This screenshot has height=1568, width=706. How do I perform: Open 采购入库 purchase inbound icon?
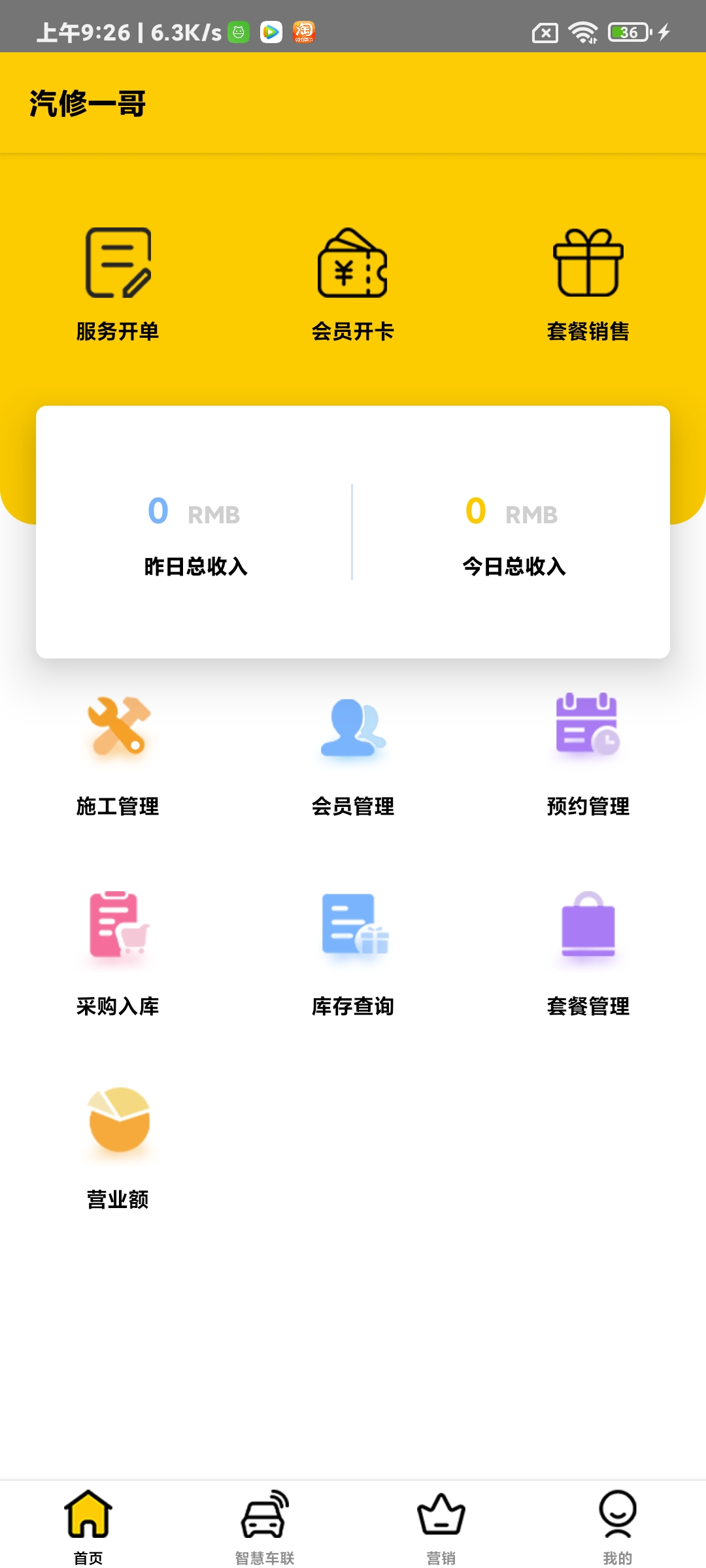pos(118,947)
